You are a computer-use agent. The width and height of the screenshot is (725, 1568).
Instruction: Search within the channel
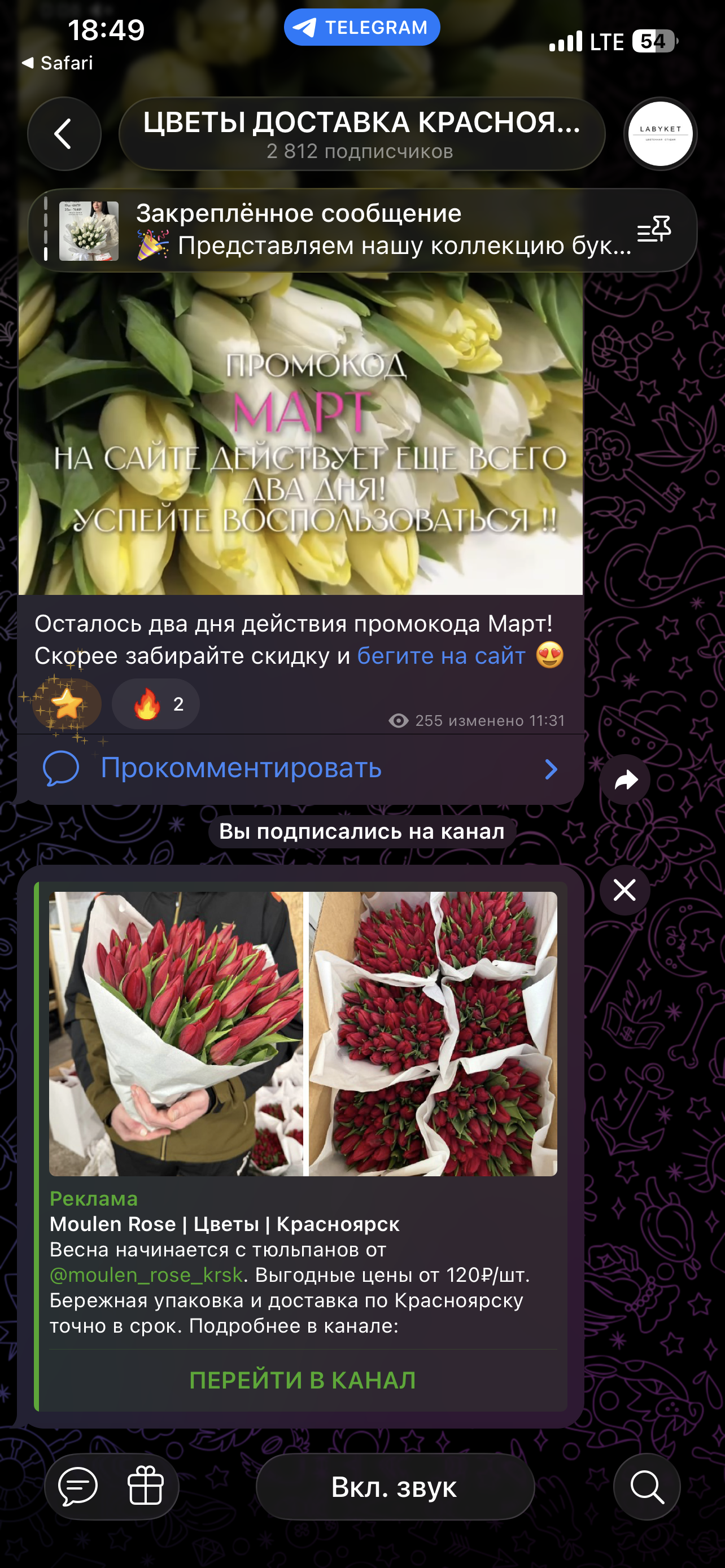[647, 1486]
